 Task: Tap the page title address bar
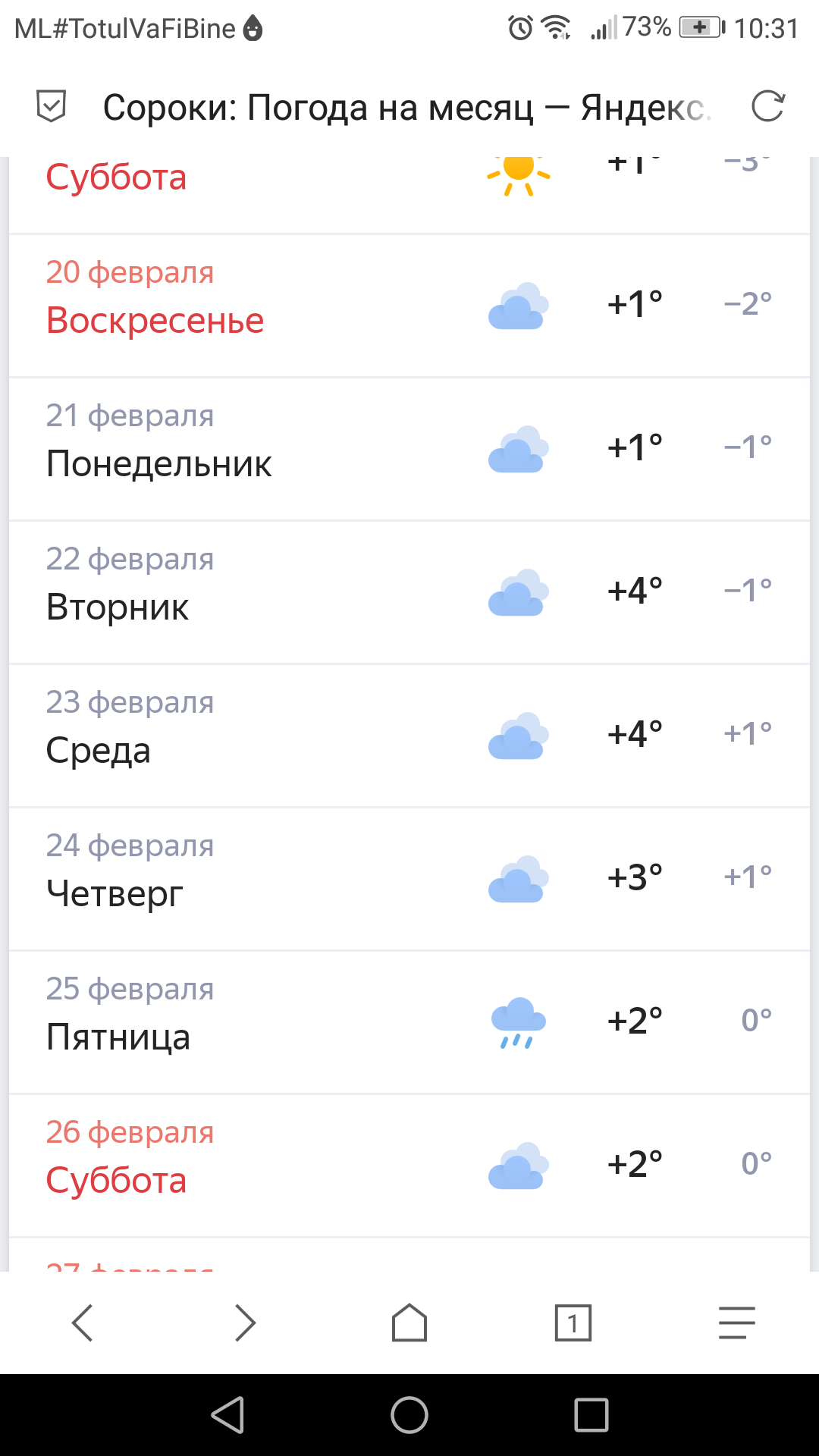[407, 107]
